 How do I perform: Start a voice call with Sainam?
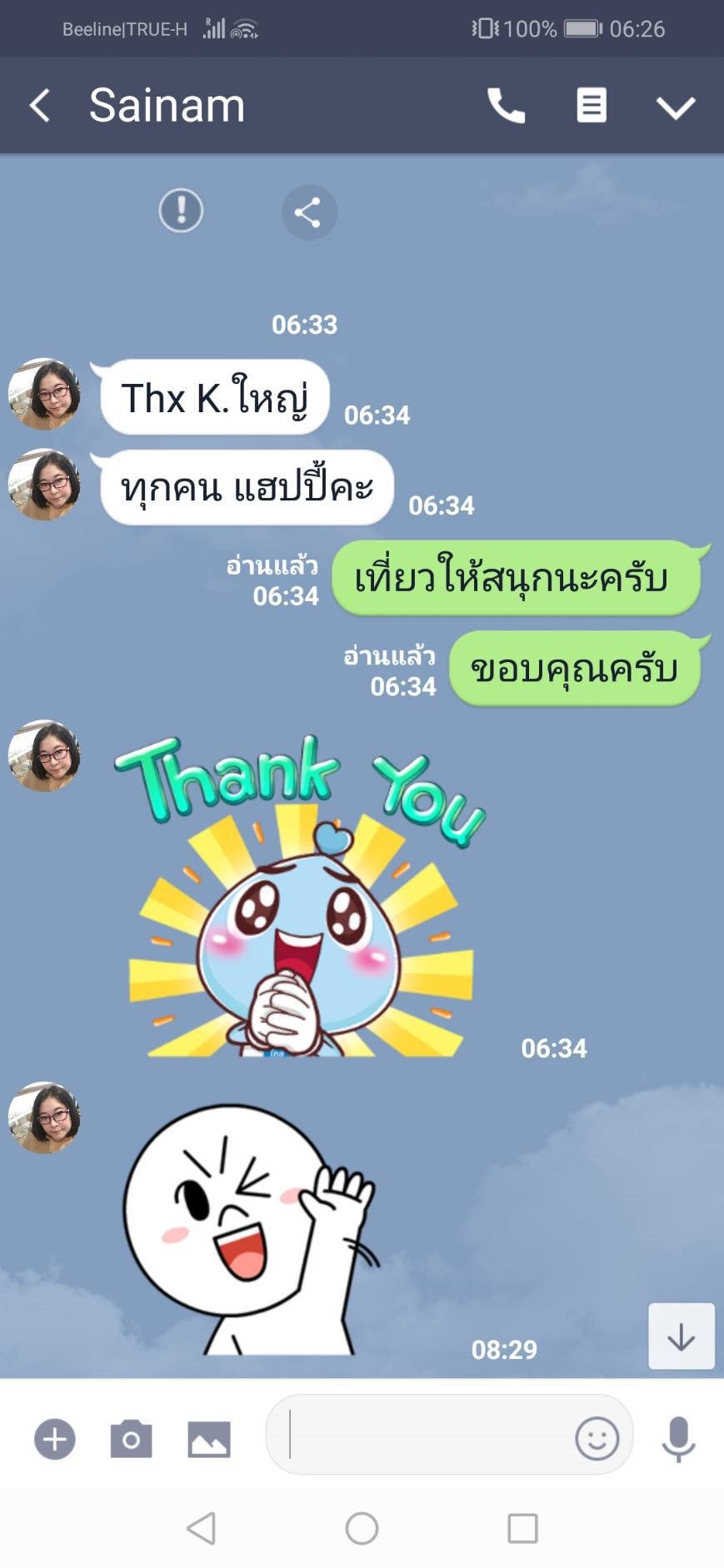pyautogui.click(x=506, y=106)
